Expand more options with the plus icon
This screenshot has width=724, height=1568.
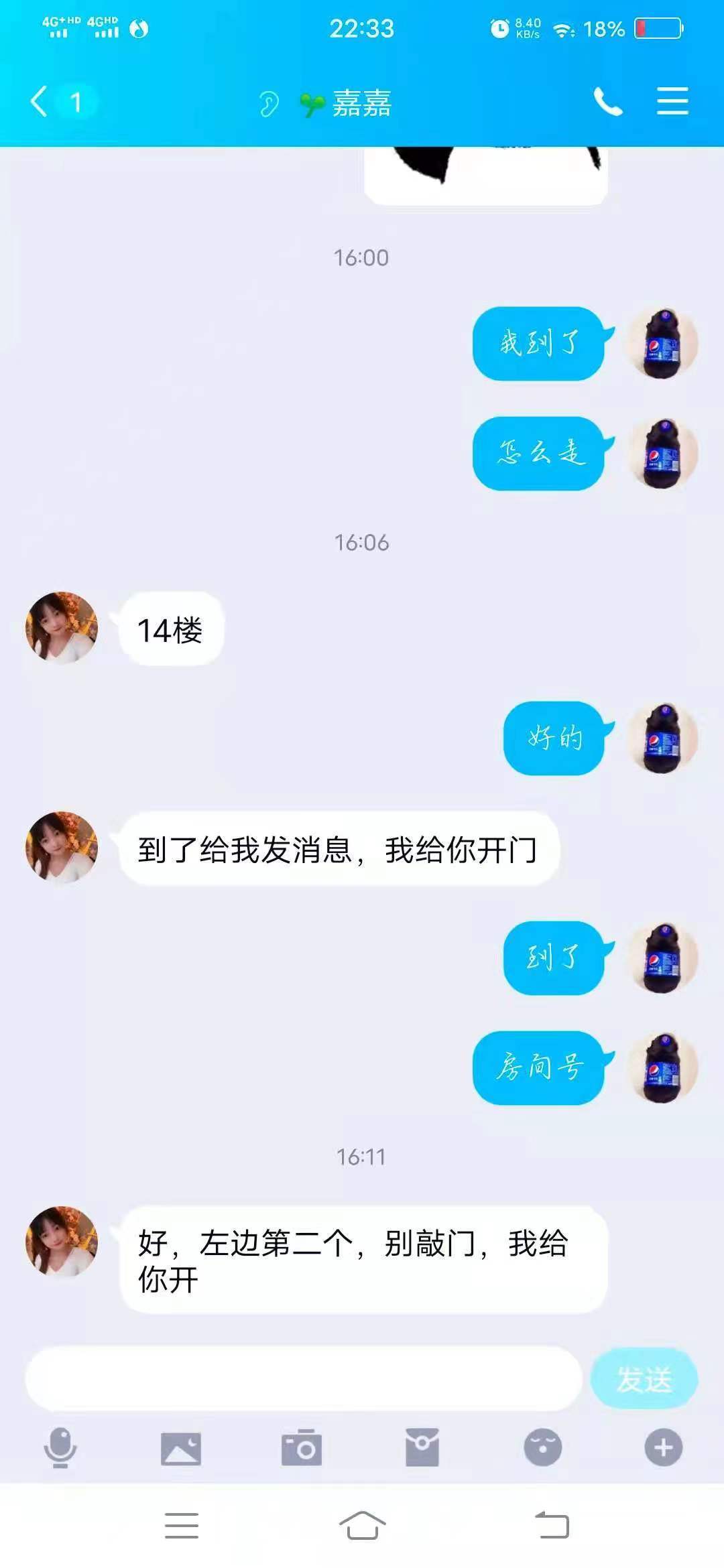[663, 1447]
